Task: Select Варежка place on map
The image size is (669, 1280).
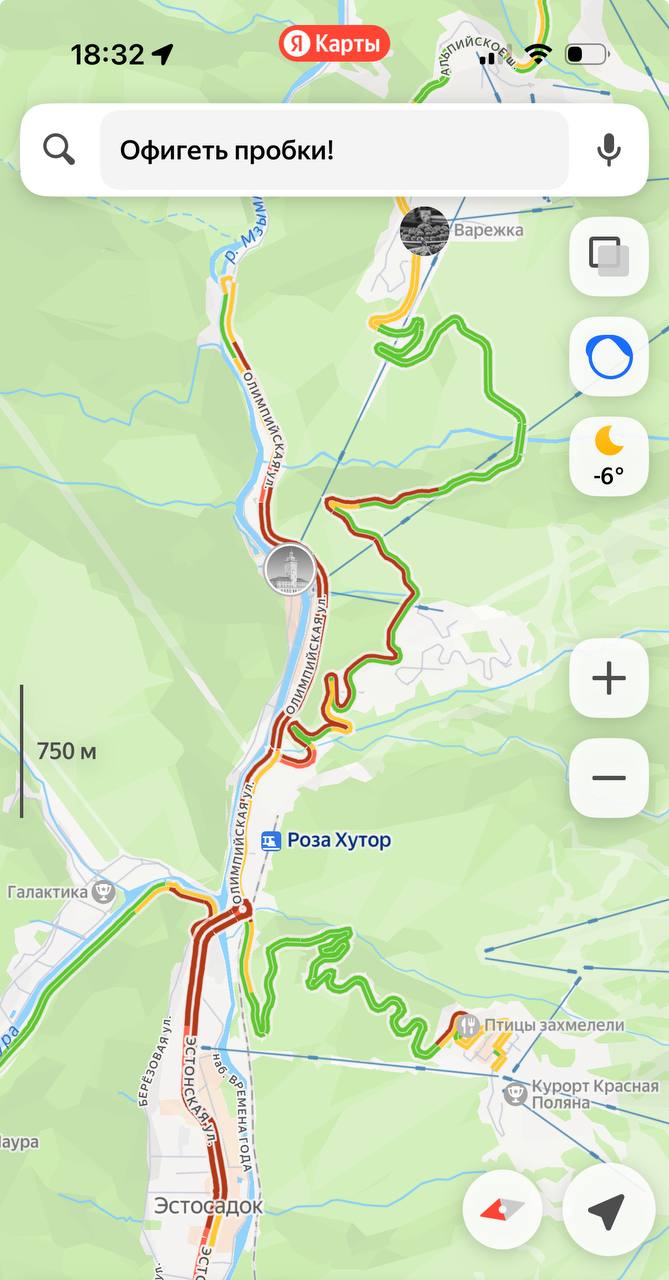Action: pos(424,231)
